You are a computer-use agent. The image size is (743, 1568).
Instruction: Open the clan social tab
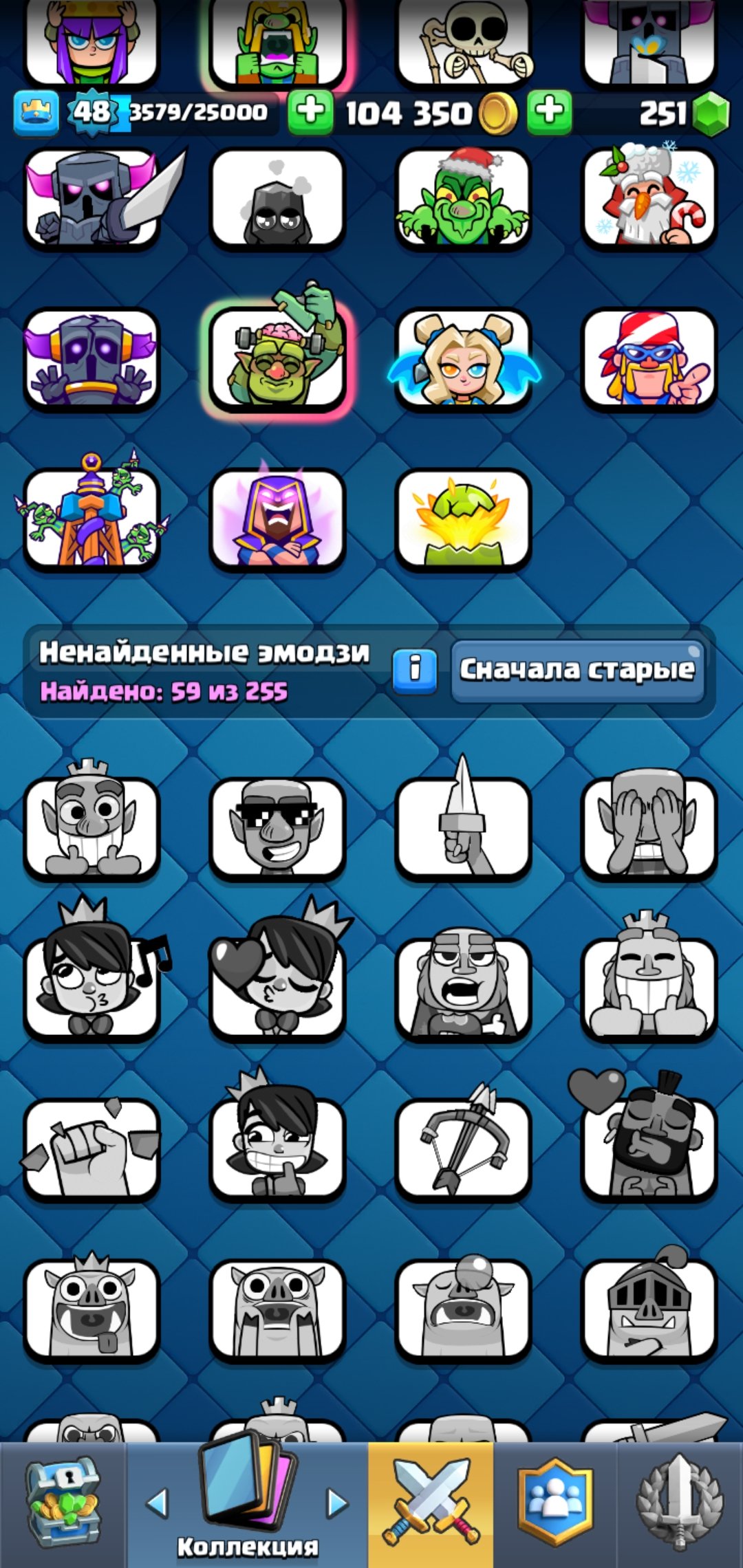[x=554, y=1503]
